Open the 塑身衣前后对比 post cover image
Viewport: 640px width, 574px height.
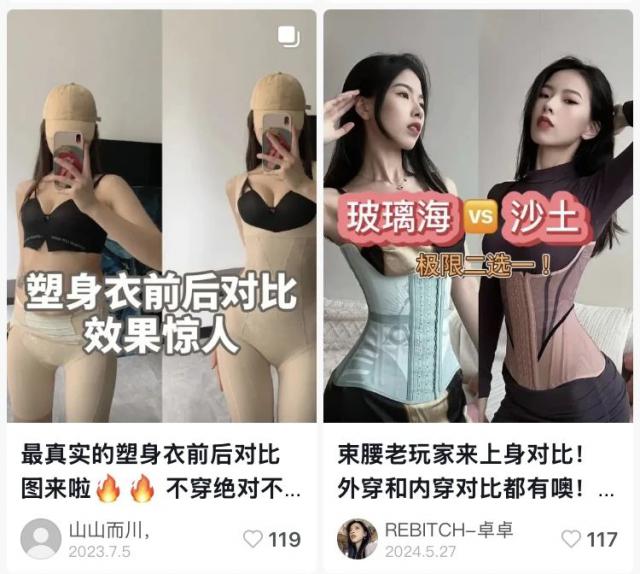click(x=162, y=215)
